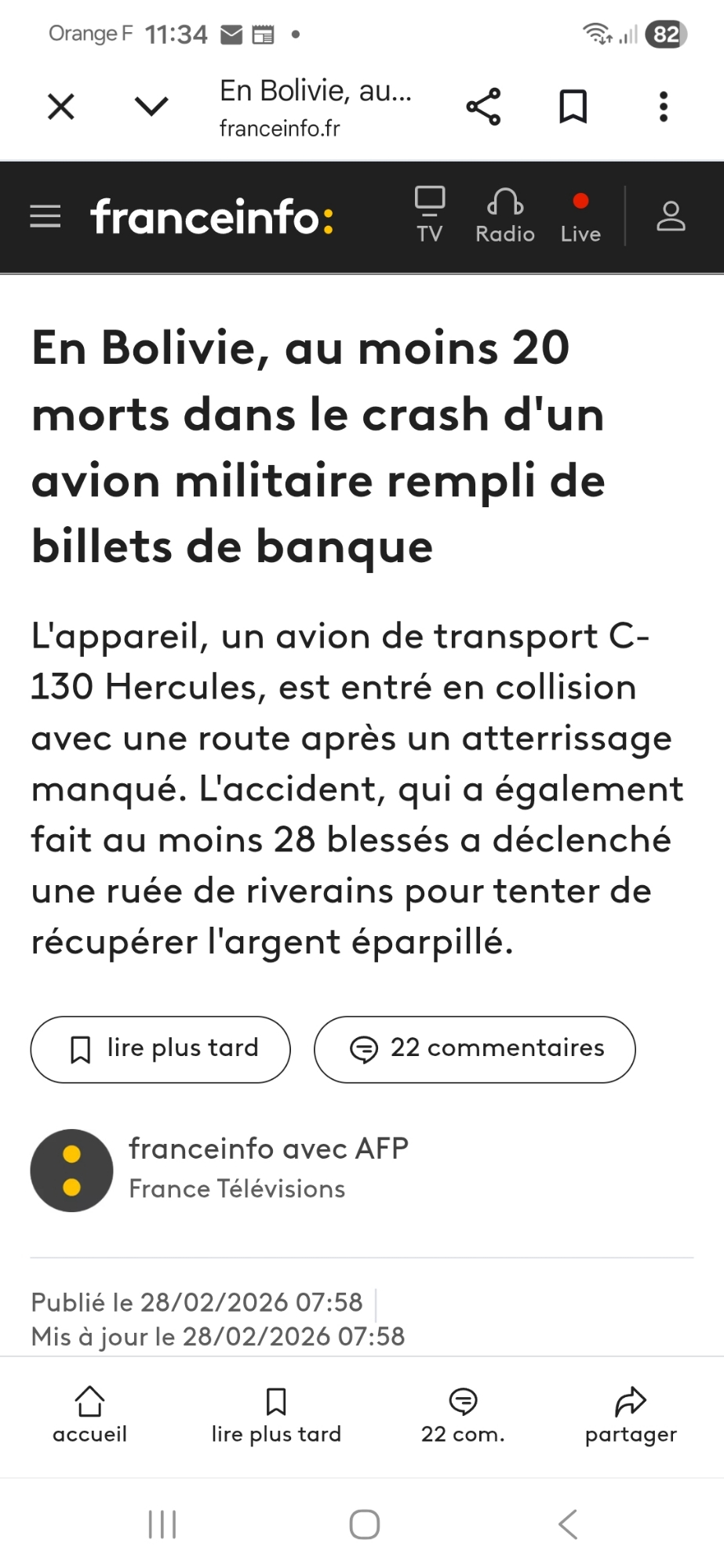Open the franceinfo hamburger menu
Image resolution: width=724 pixels, height=1568 pixels.
45,216
